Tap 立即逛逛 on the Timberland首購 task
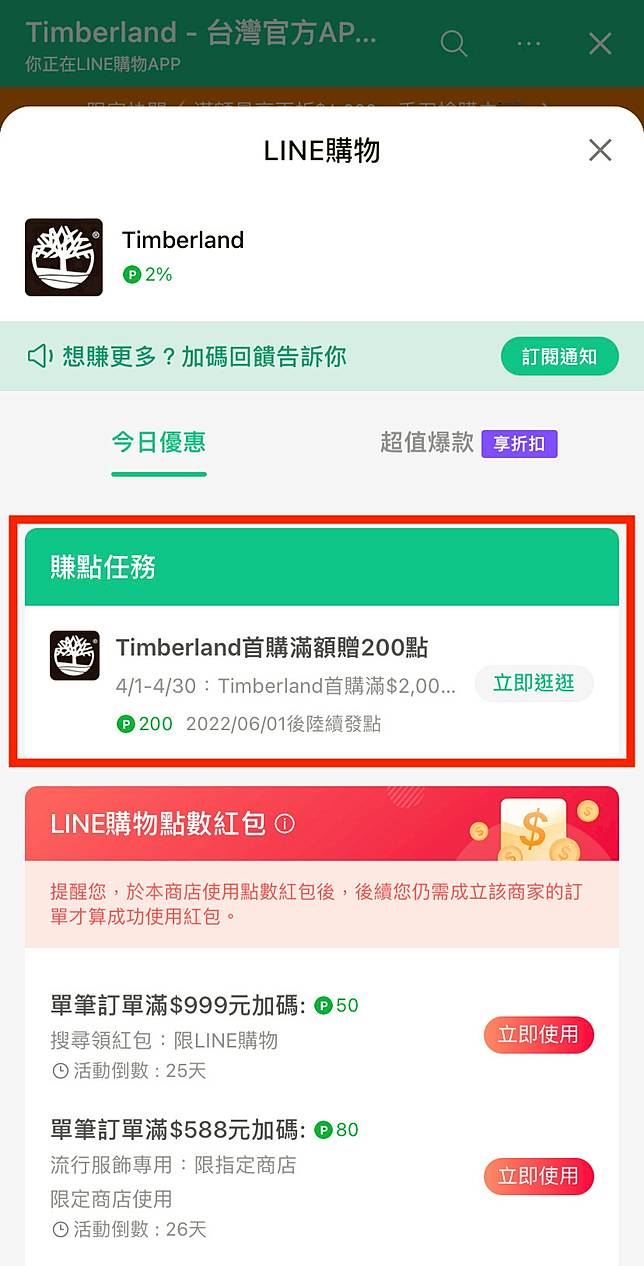644x1266 pixels. (x=534, y=683)
